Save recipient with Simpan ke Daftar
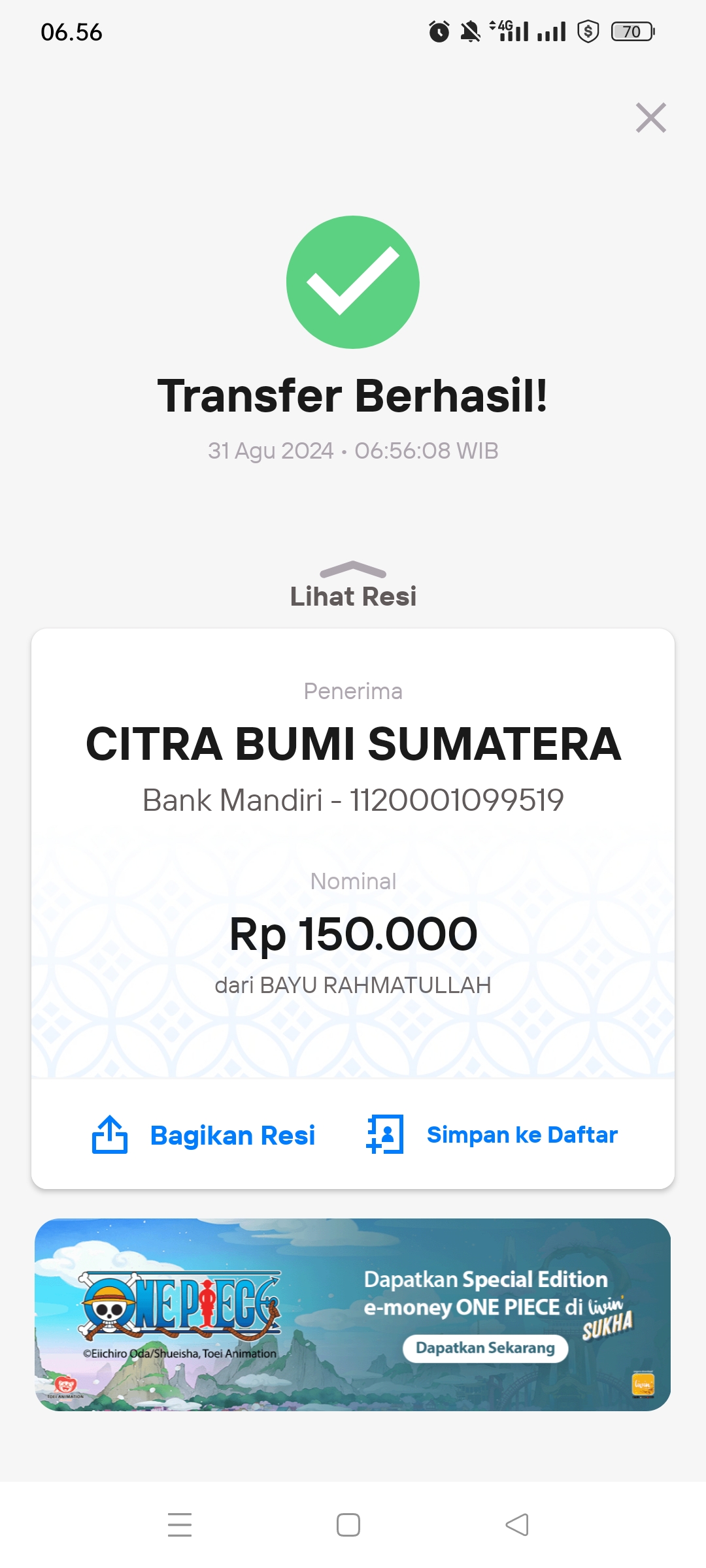The image size is (706, 1568). (492, 1135)
